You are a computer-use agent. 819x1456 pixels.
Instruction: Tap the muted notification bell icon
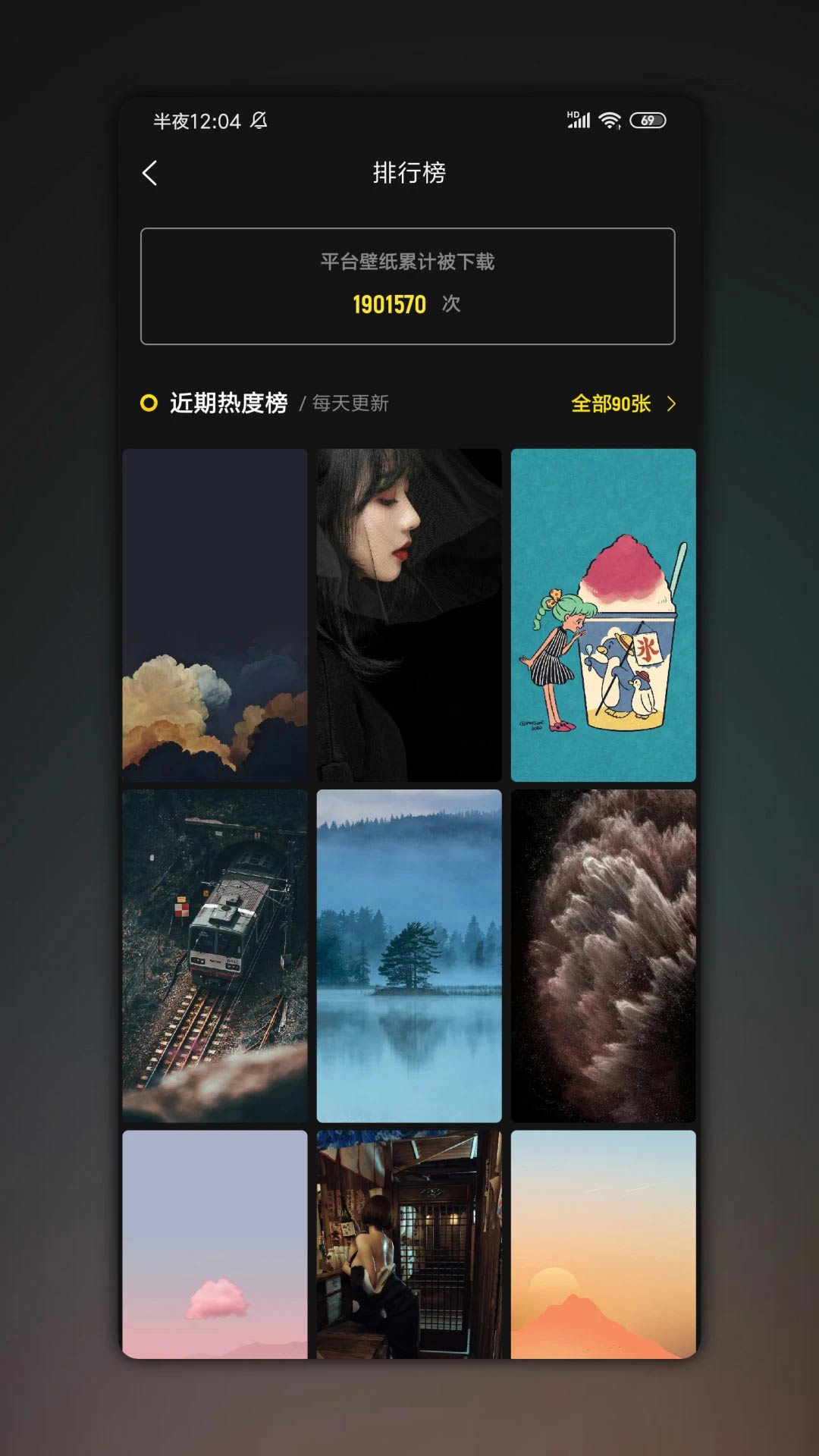point(259,121)
